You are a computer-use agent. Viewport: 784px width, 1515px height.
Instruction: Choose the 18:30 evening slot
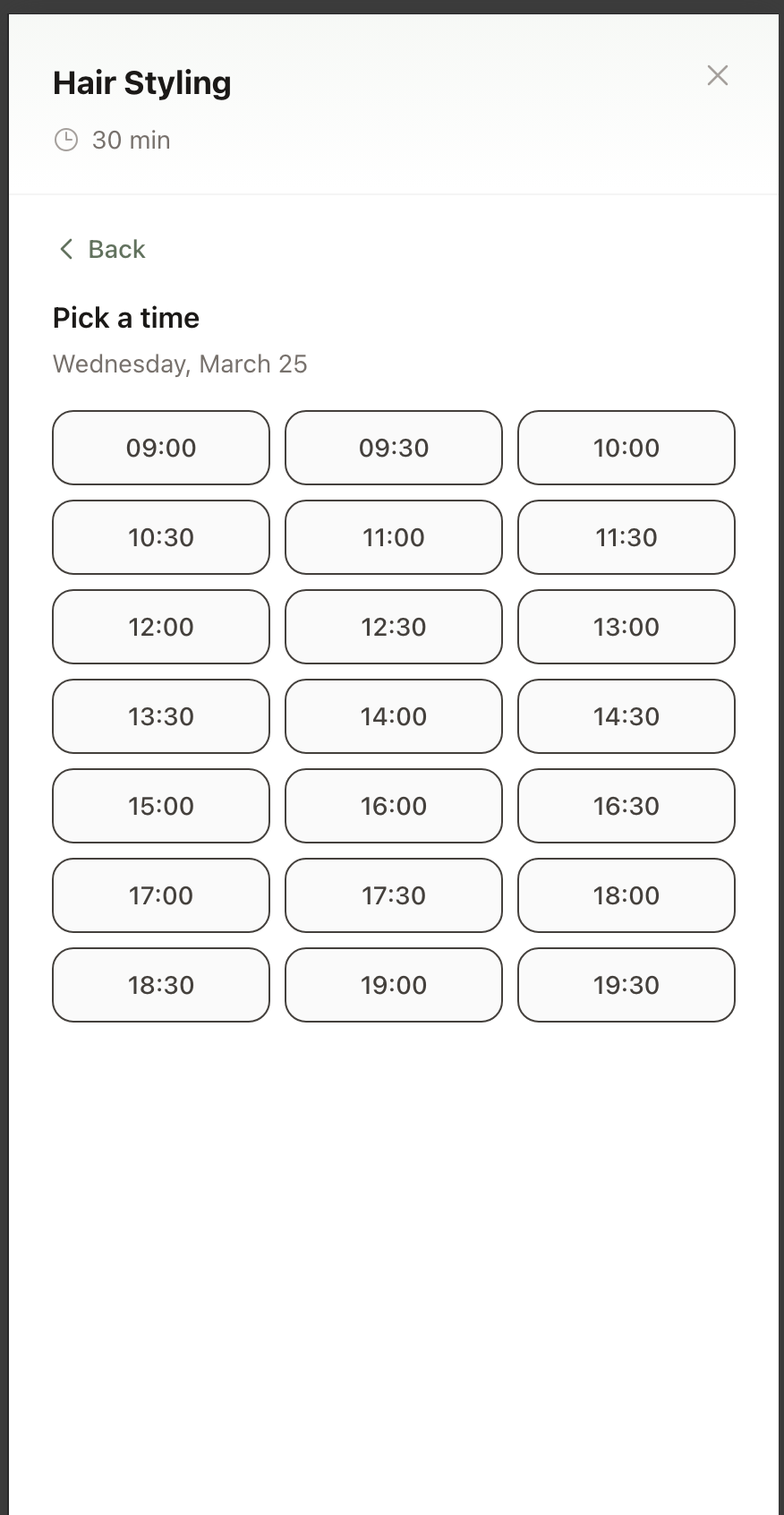click(x=161, y=985)
